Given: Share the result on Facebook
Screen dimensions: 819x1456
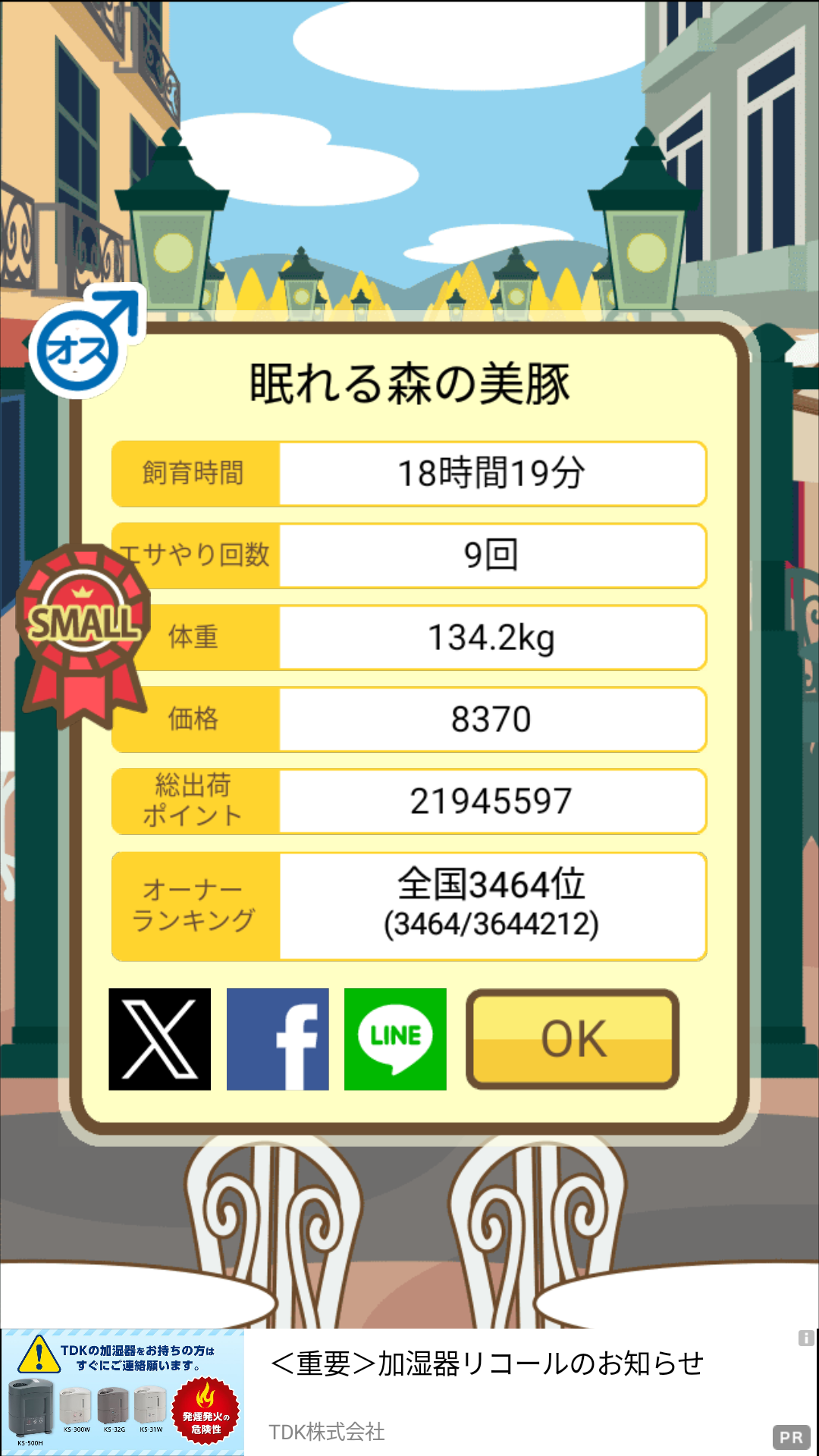Looking at the screenshot, I should (x=278, y=1039).
